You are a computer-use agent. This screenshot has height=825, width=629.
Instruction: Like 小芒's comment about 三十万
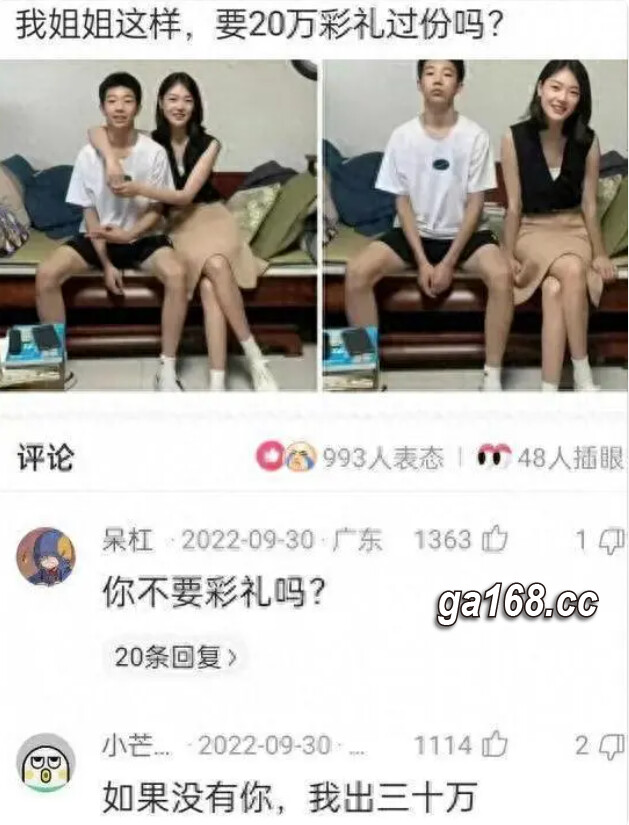pos(494,745)
